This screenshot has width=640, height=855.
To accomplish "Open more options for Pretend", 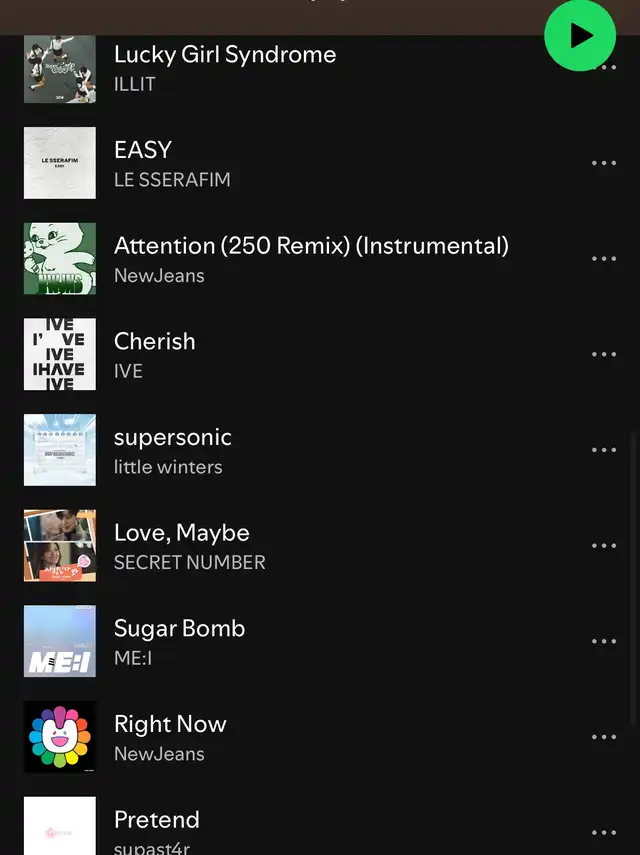I will coord(603,832).
